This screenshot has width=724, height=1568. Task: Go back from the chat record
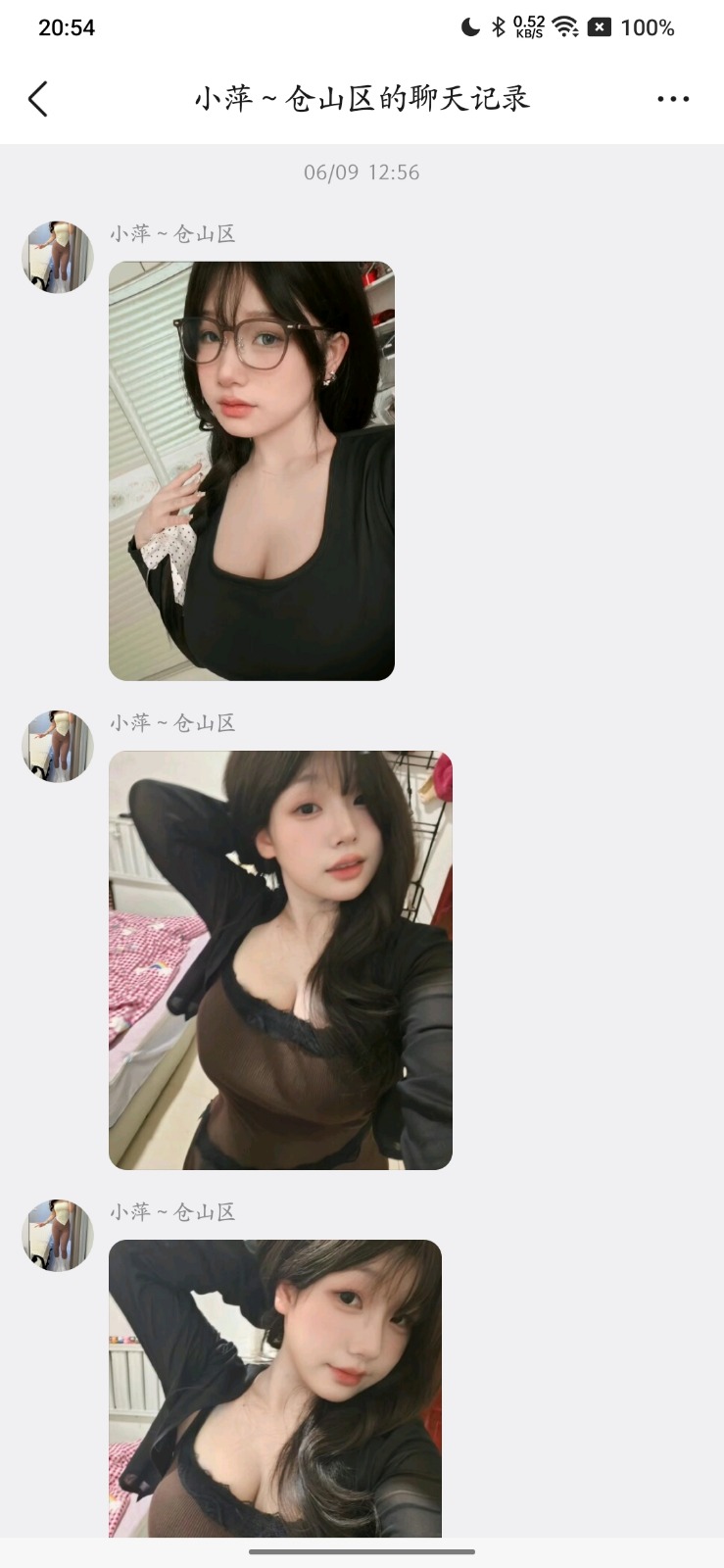point(38,99)
